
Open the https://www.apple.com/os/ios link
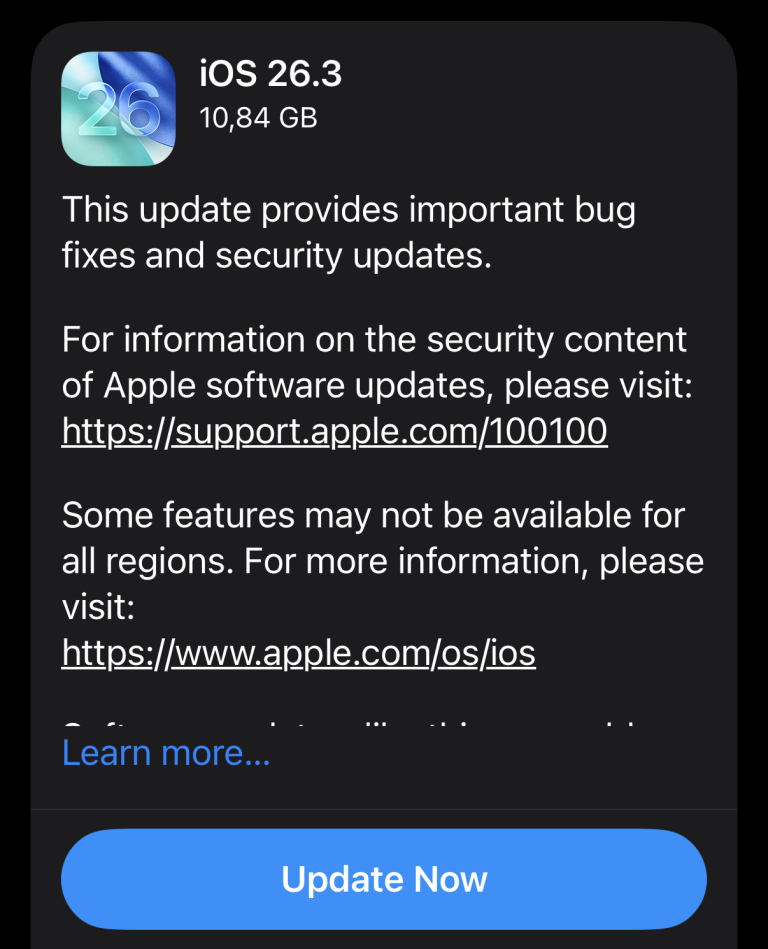point(298,652)
